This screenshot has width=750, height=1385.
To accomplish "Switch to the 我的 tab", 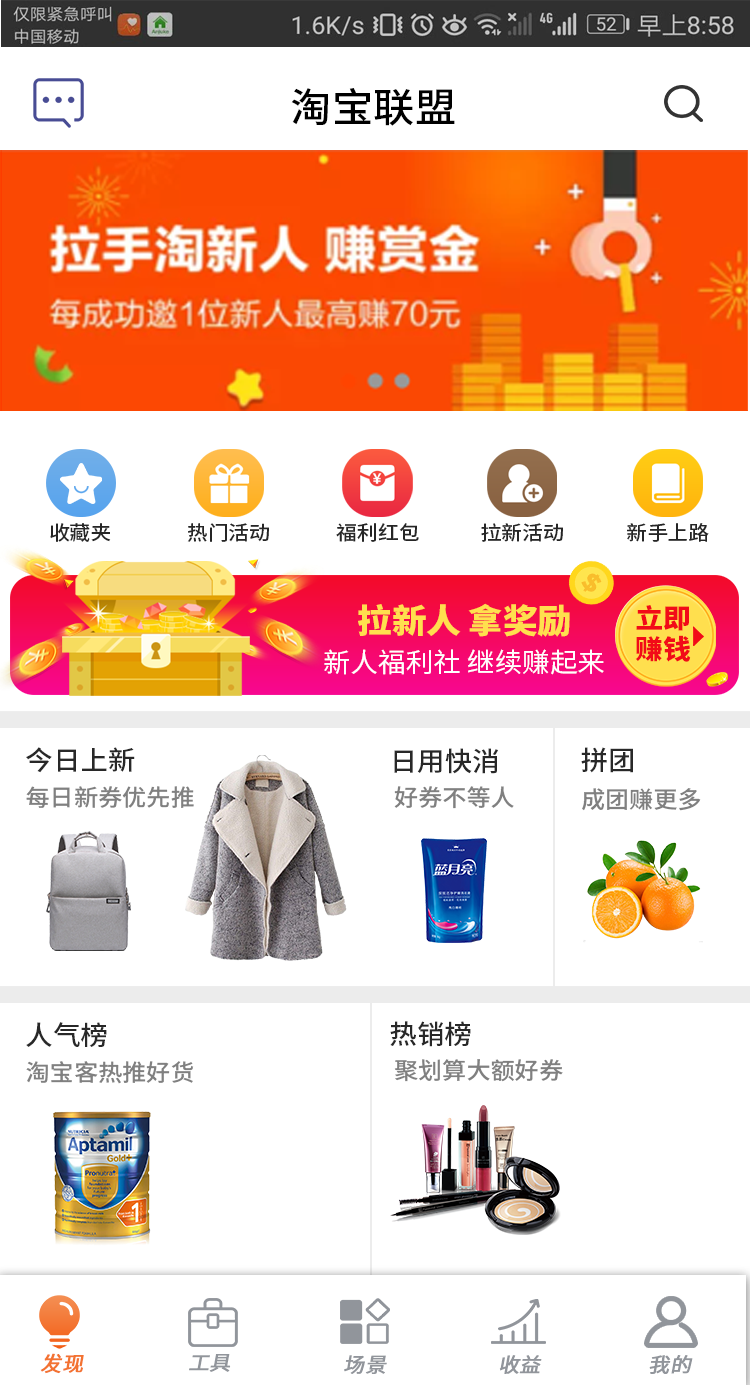I will click(670, 1334).
